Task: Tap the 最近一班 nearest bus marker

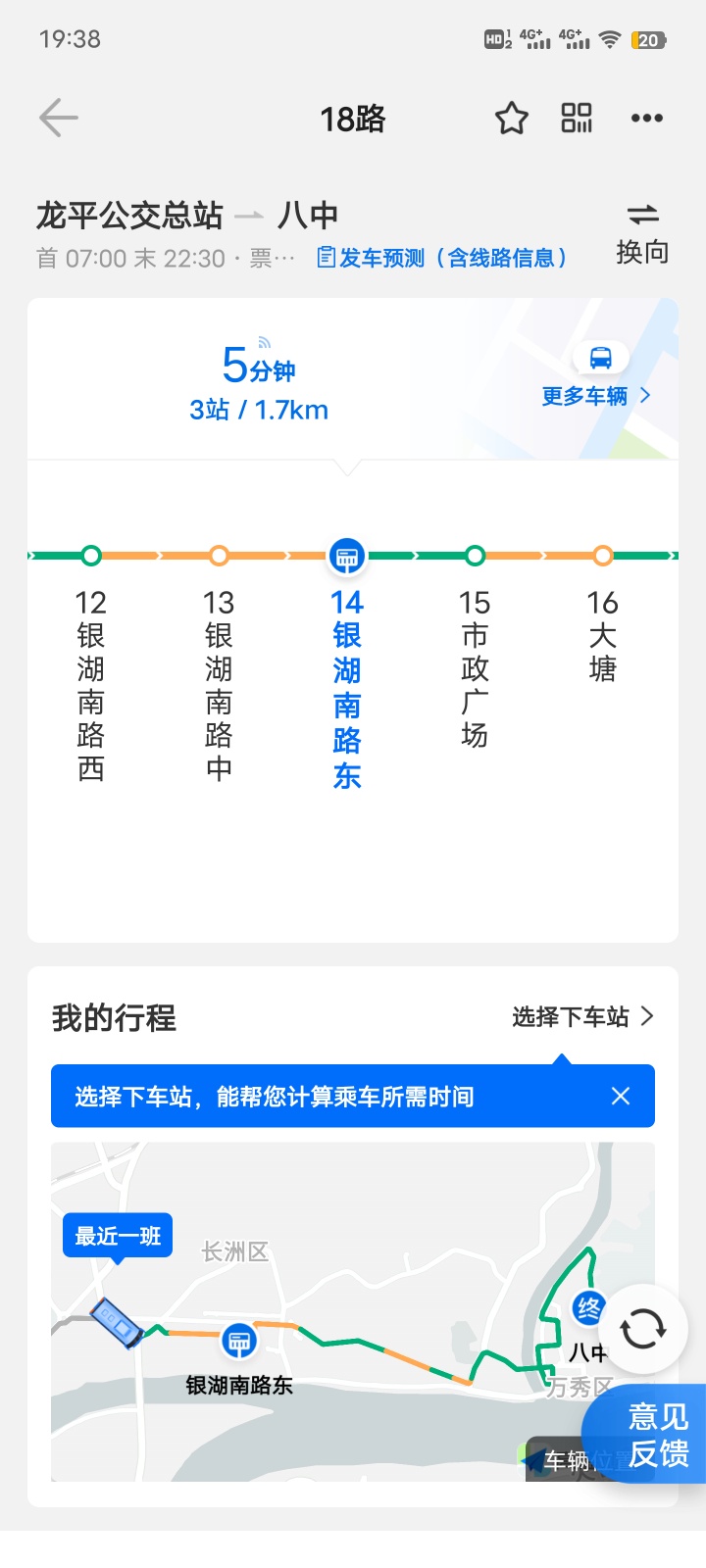Action: tap(118, 1237)
